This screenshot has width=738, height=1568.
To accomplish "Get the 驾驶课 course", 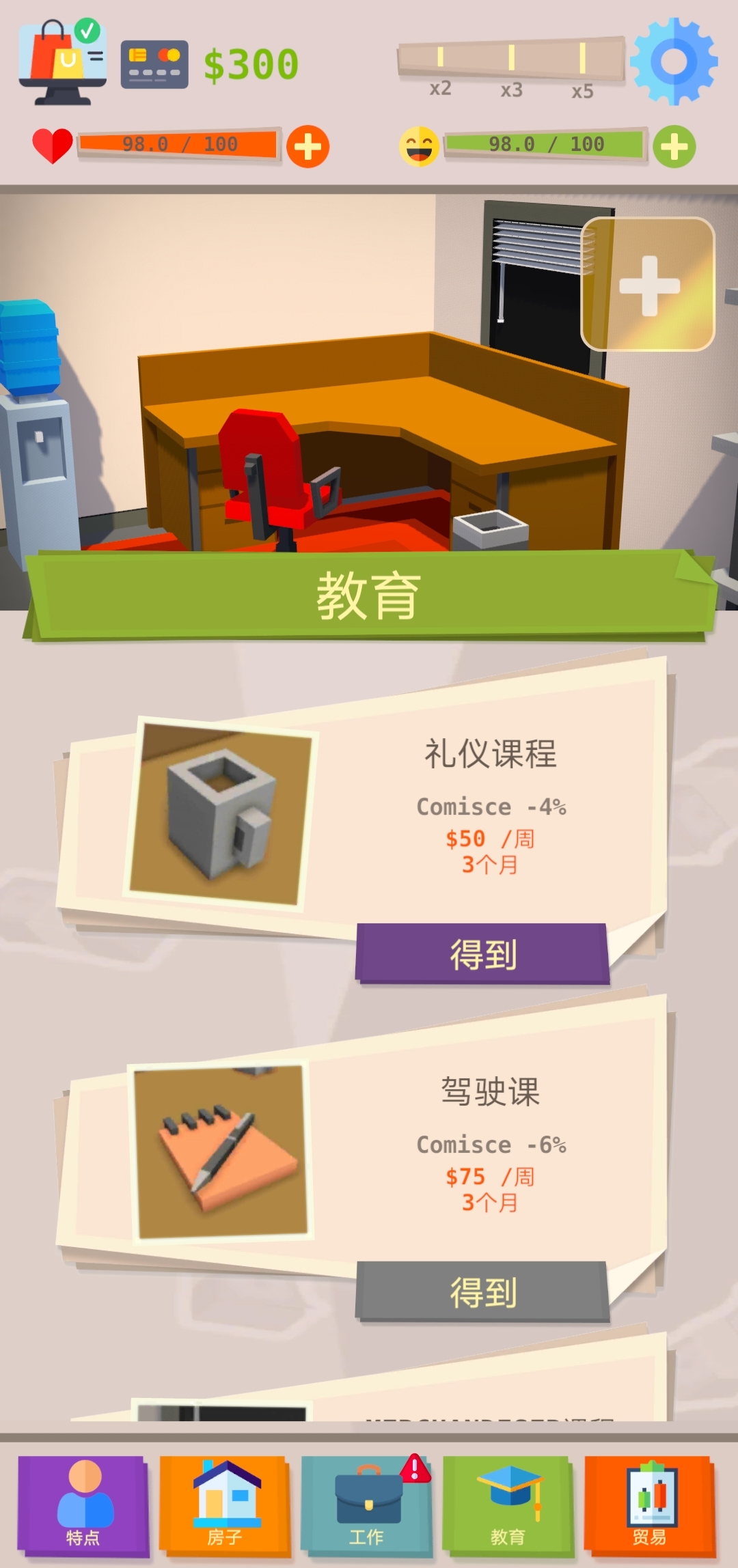I will point(482,1291).
